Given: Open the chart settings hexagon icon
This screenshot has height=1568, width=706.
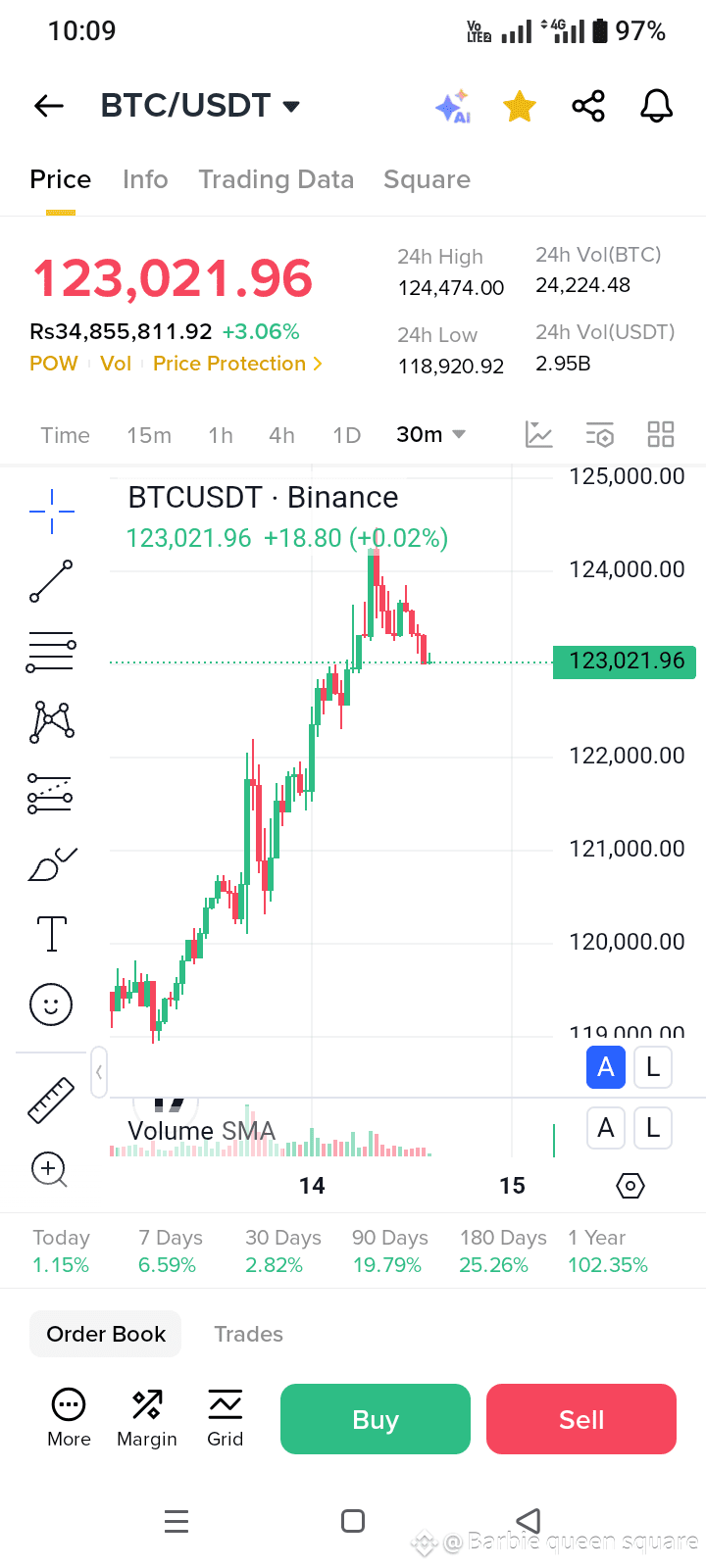Looking at the screenshot, I should 630,1186.
